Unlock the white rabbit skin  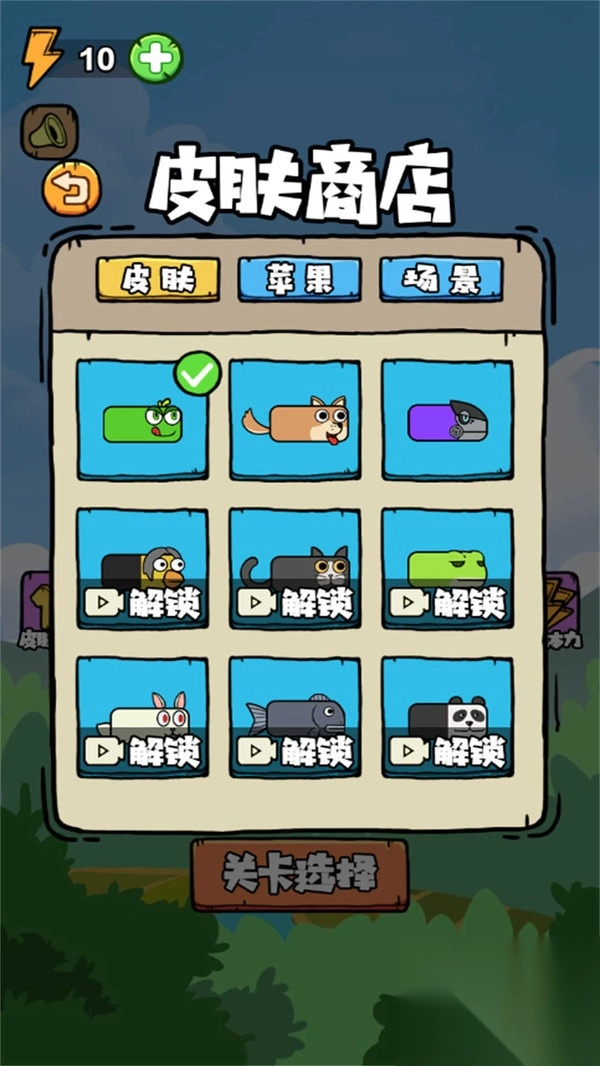[x=143, y=750]
